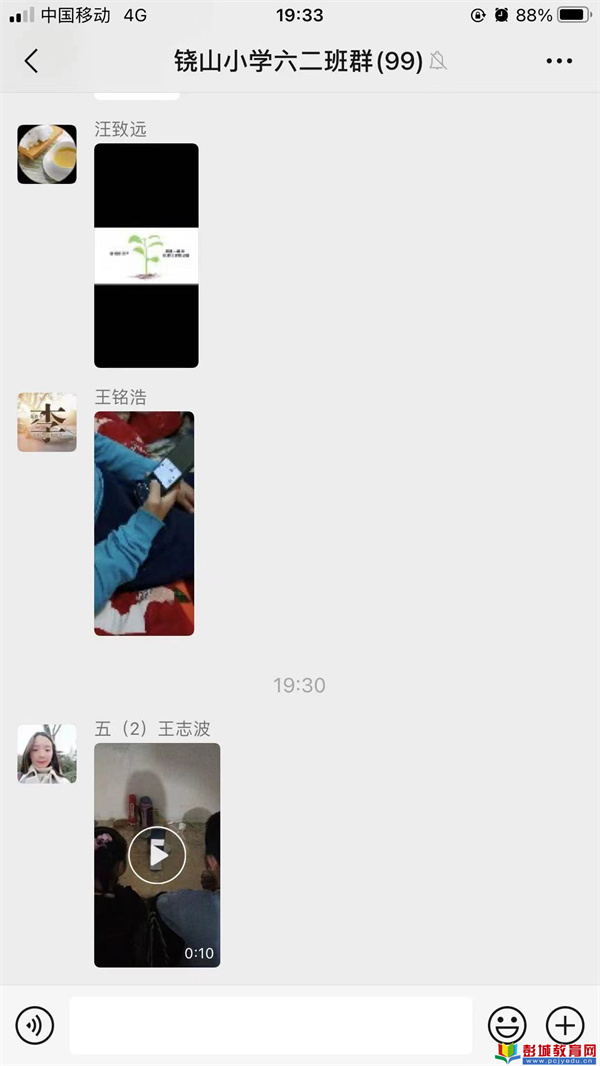Play the 0:10 video from 五（2）王志波
This screenshot has height=1066, width=600.
coord(157,854)
